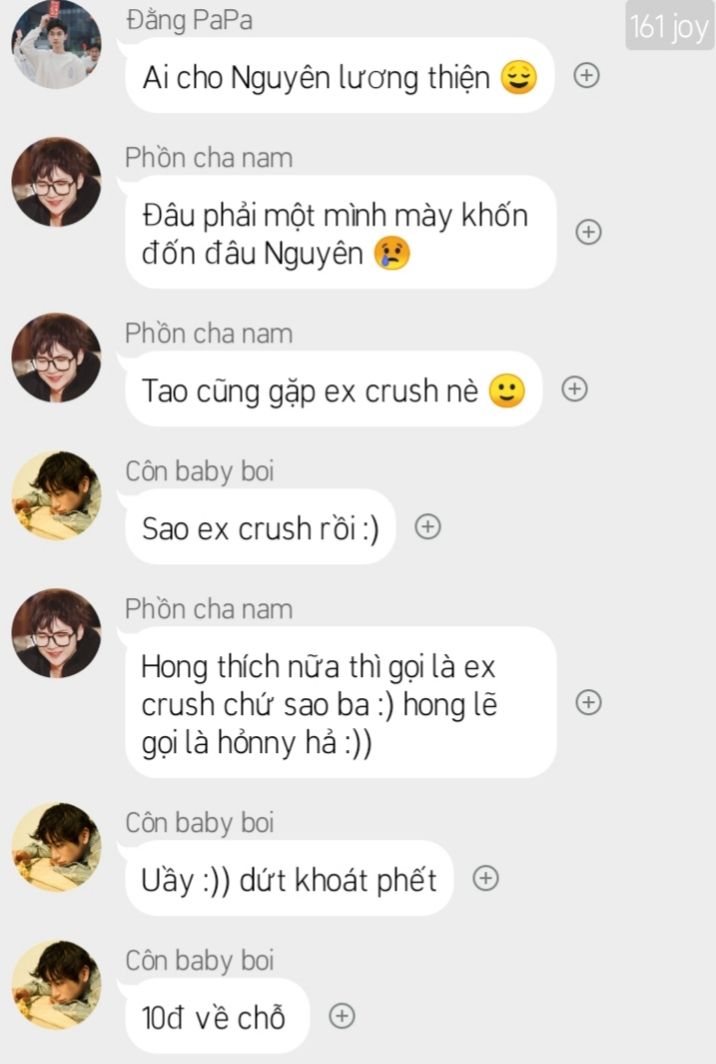Tap plus icon beside "Hong thích nữa" message
Screen dimensions: 716x1064
click(x=589, y=702)
